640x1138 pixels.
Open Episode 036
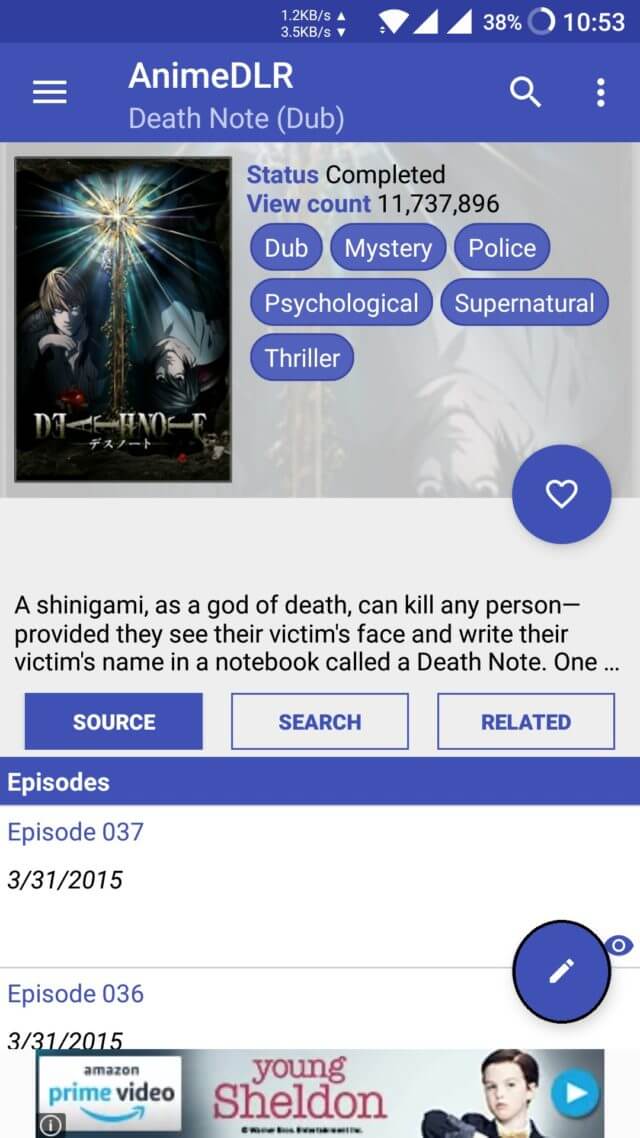coord(320,1009)
